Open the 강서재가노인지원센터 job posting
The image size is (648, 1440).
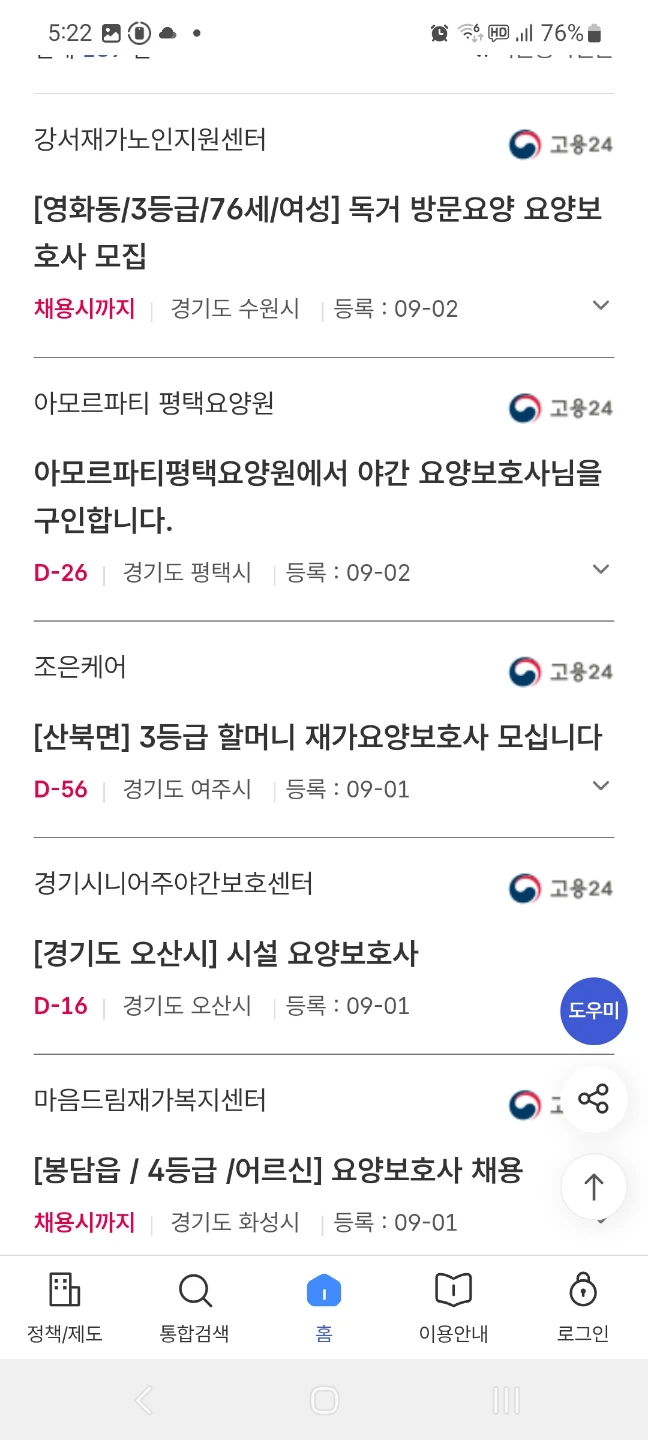[318, 233]
